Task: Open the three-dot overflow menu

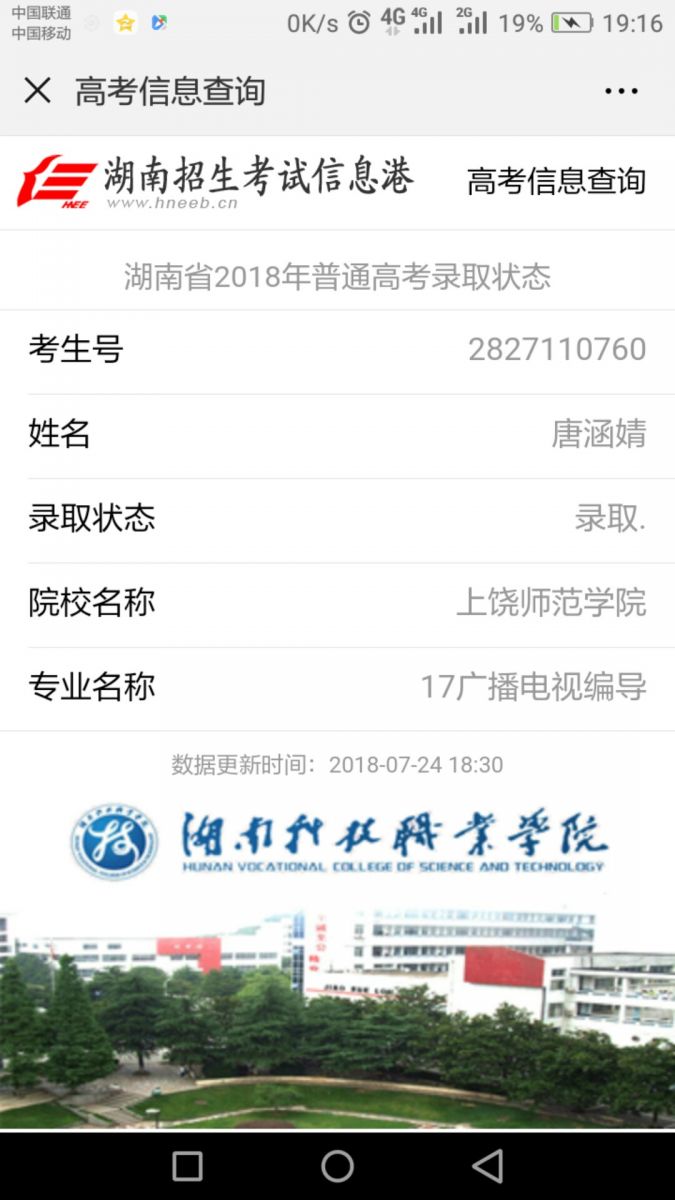Action: [x=621, y=91]
